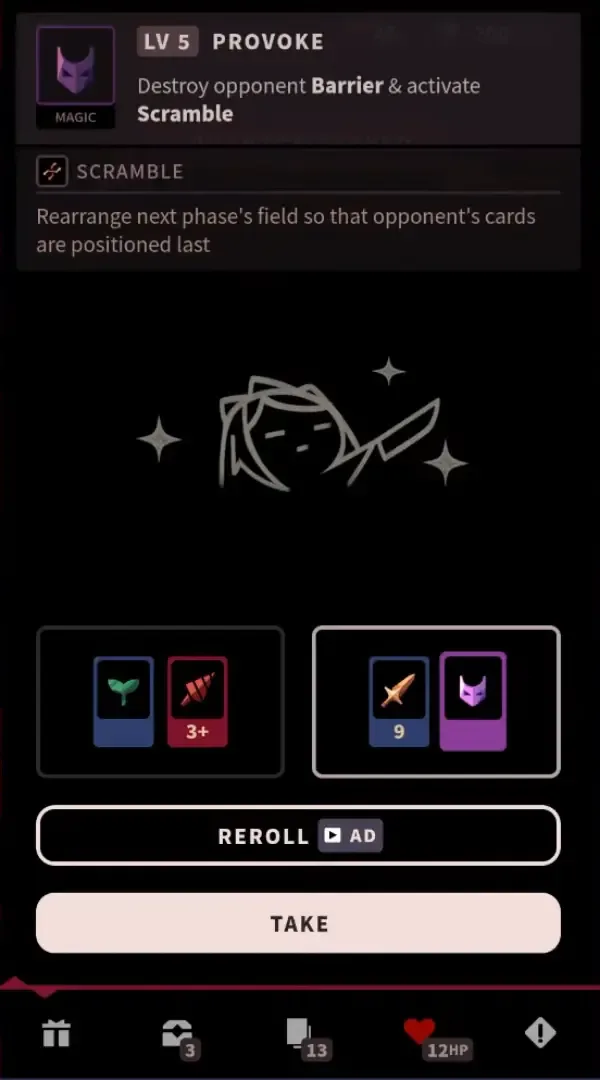This screenshot has height=1080, width=600.
Task: Open the diamond alert icon
Action: 540,1033
